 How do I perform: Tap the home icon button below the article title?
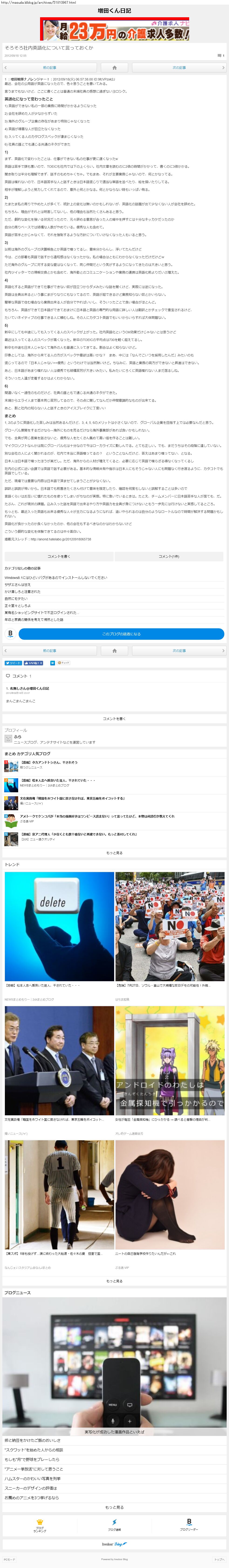pos(114,68)
